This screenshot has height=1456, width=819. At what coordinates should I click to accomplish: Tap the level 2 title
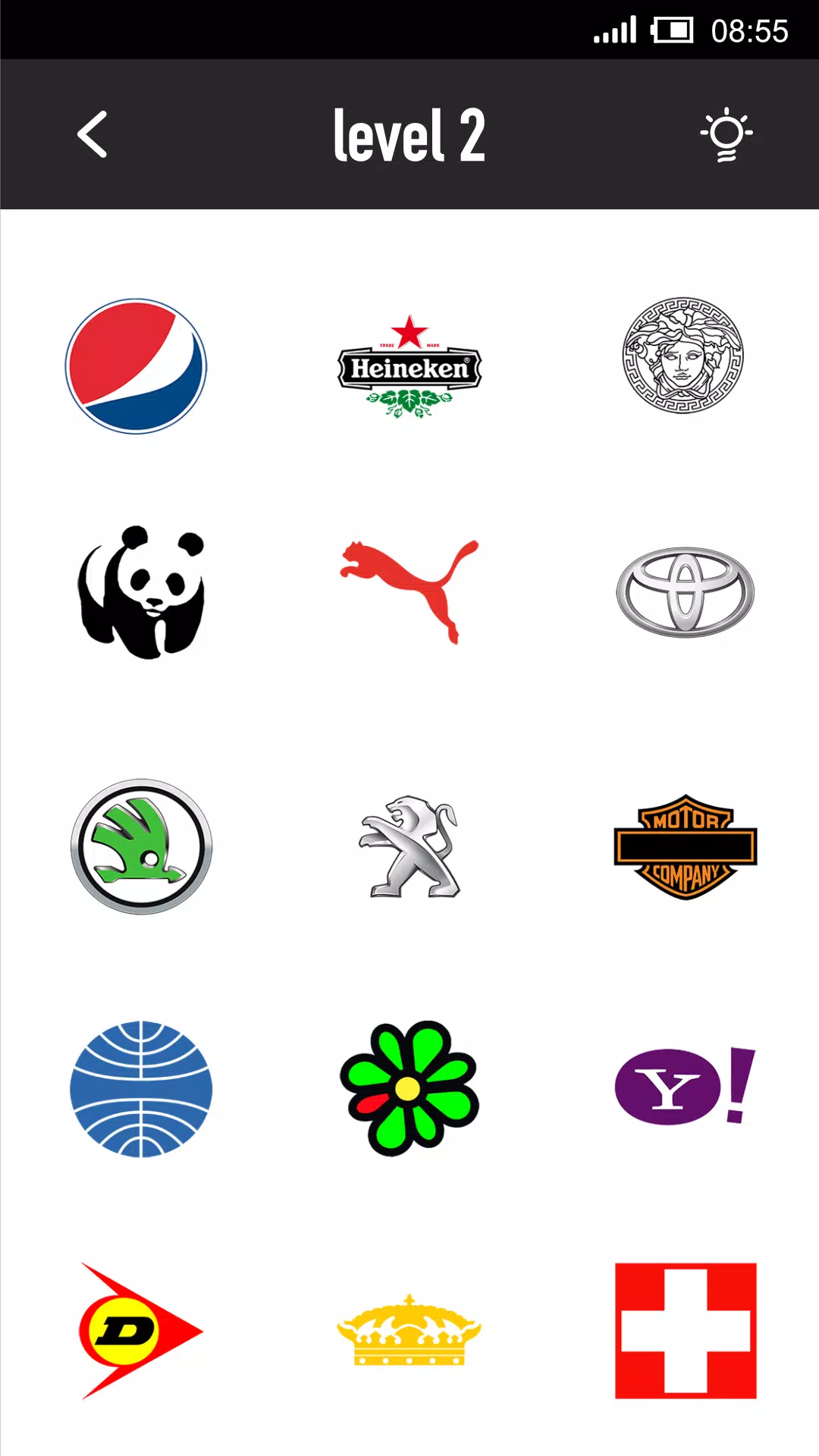[409, 133]
